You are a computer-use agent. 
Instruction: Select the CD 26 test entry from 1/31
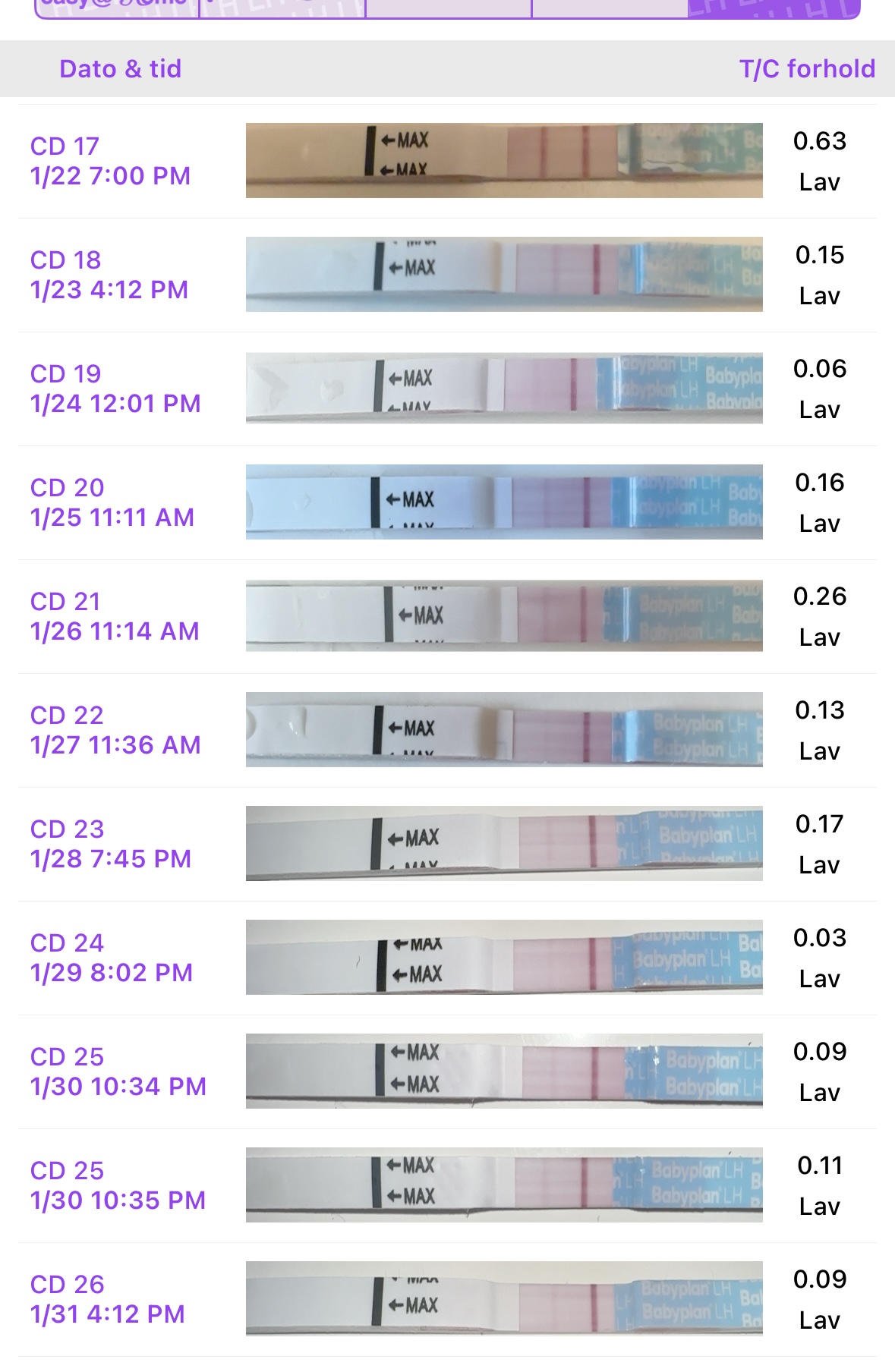[x=447, y=1299]
